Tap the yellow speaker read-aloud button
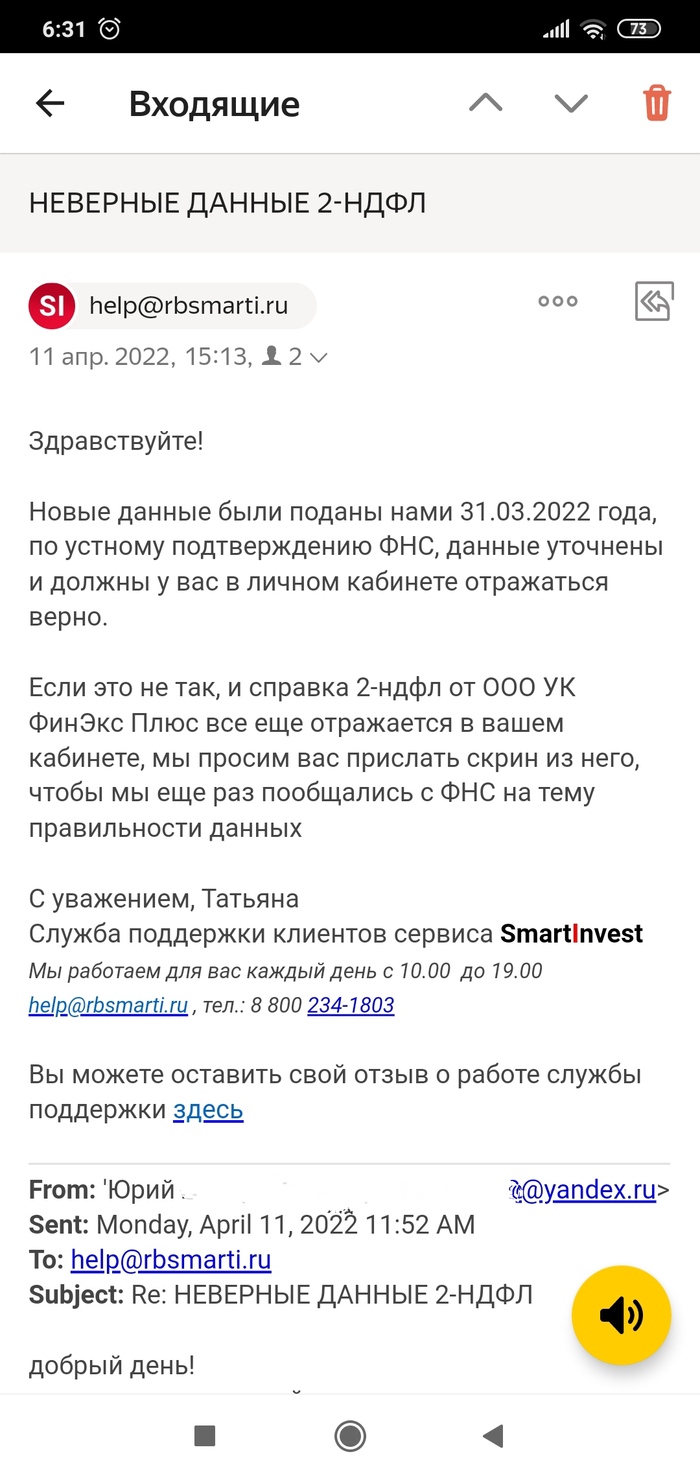The height and width of the screenshot is (1478, 700). click(x=621, y=1315)
